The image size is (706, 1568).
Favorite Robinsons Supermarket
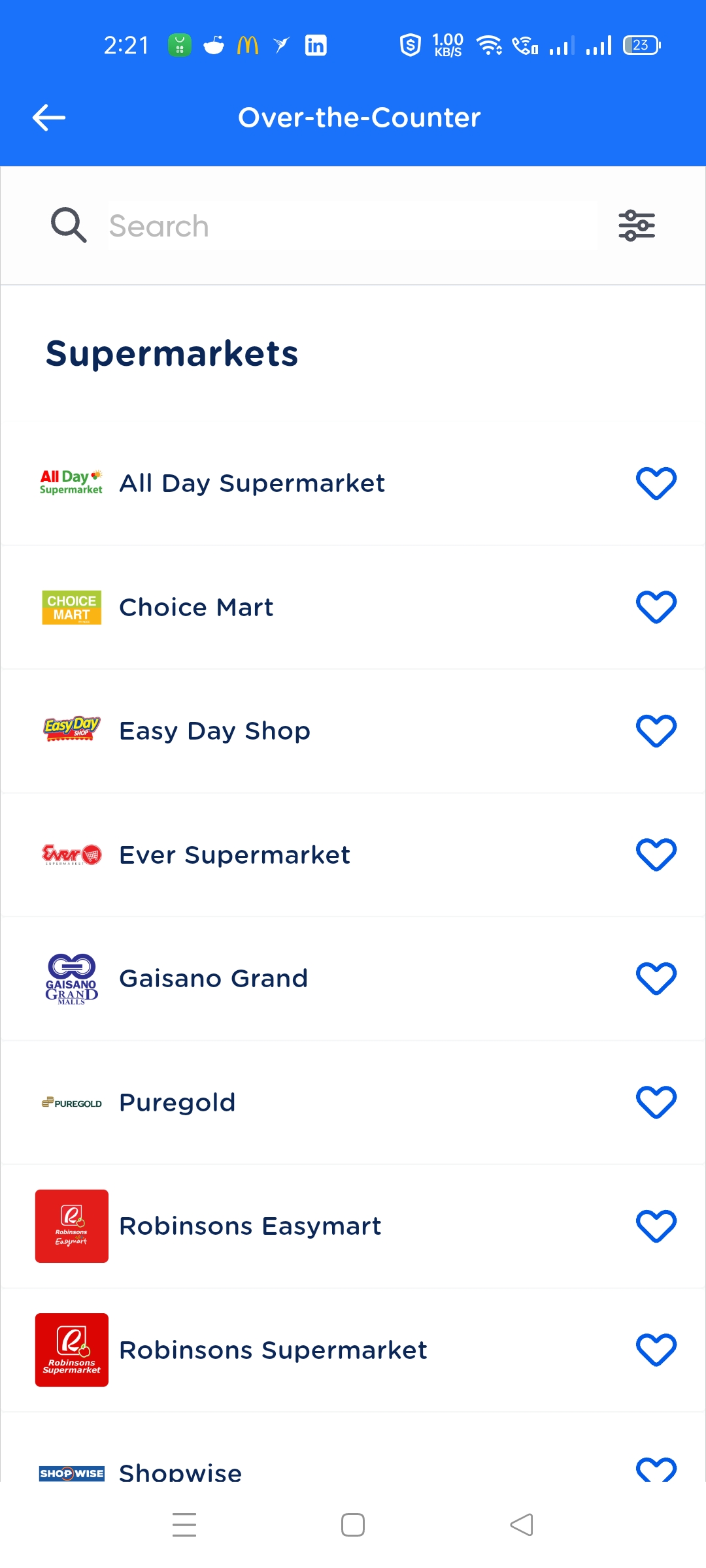point(656,1350)
